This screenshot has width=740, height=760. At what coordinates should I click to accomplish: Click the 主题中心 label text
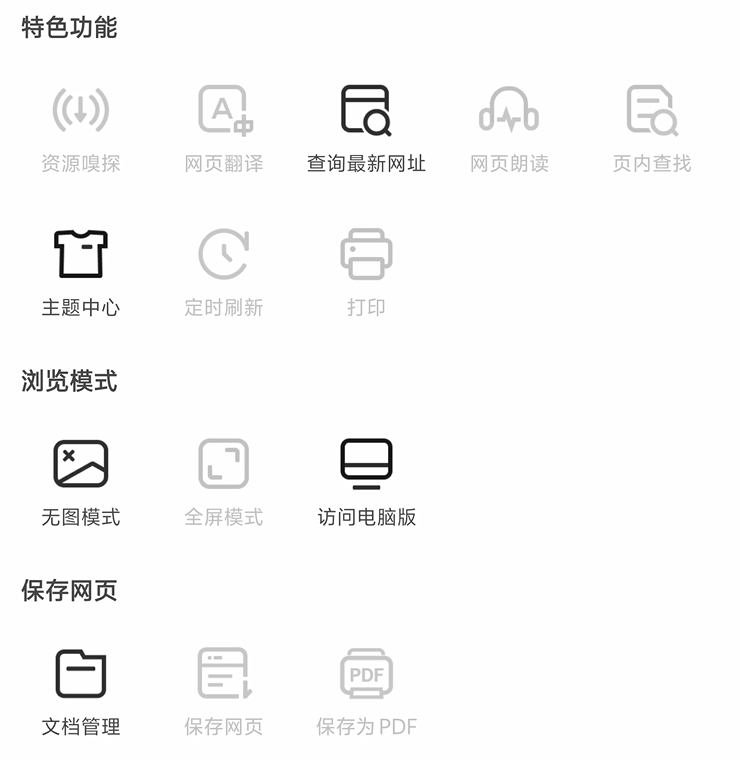click(81, 308)
